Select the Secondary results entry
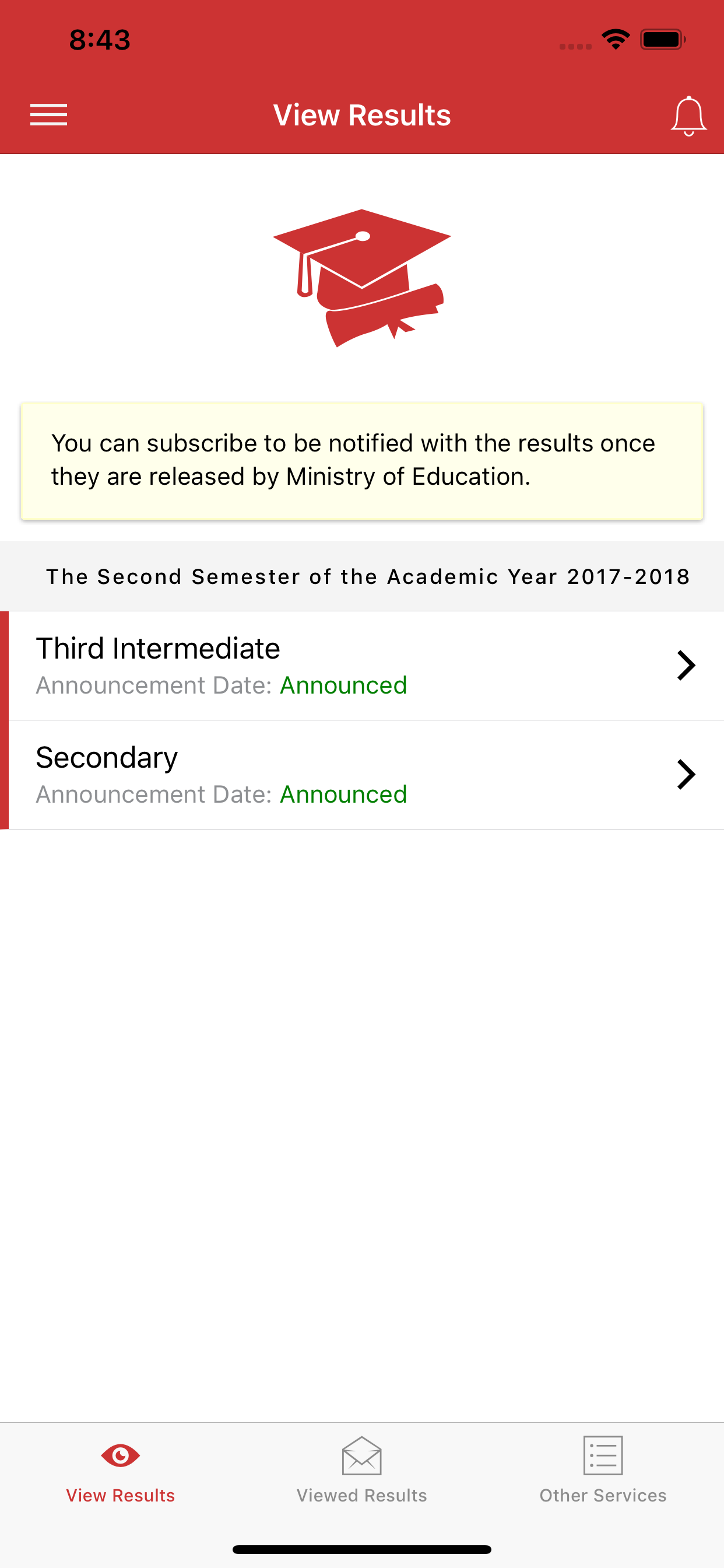The width and height of the screenshot is (724, 1568). click(362, 775)
